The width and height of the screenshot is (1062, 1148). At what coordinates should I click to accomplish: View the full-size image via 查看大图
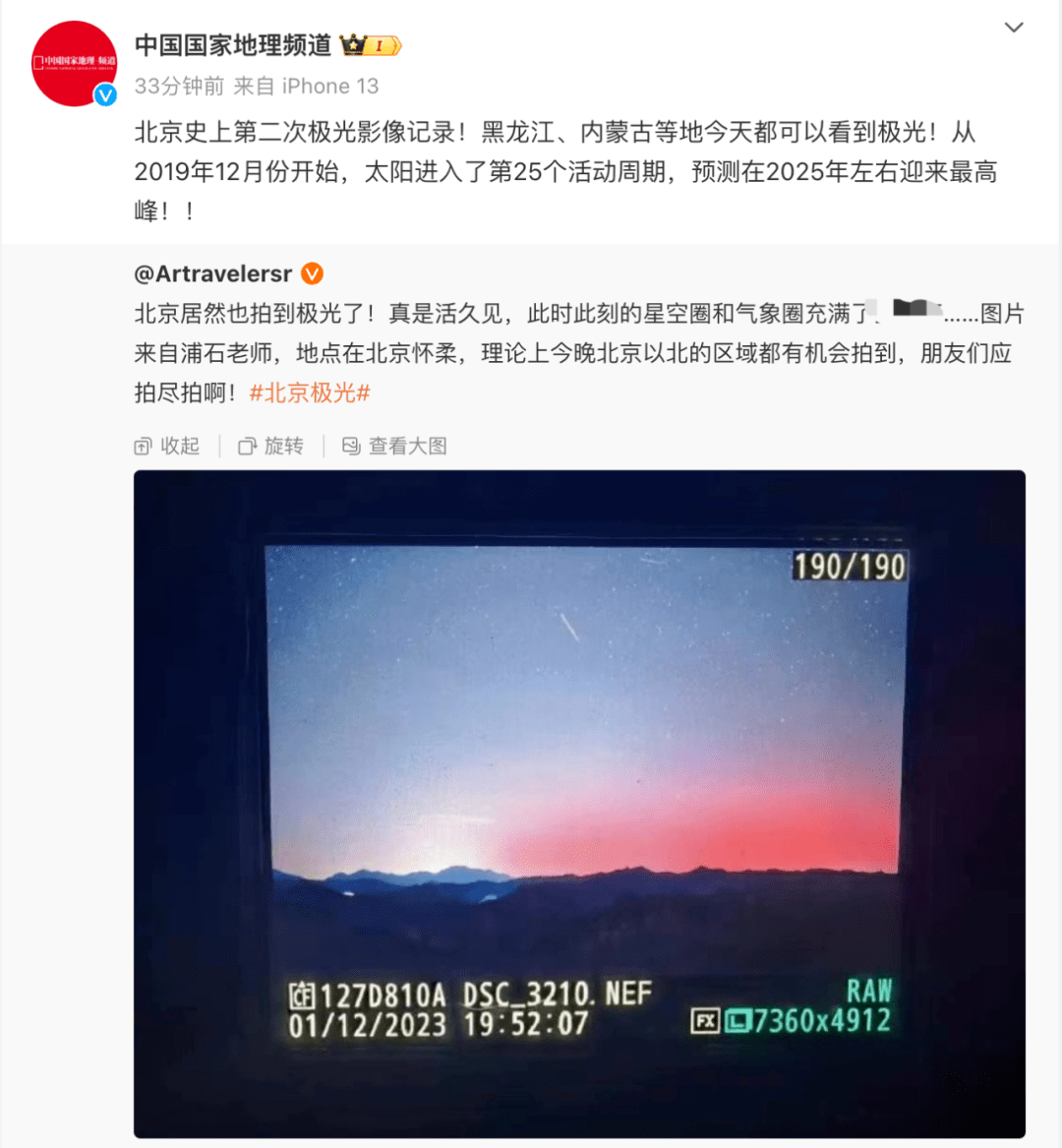coord(394,447)
